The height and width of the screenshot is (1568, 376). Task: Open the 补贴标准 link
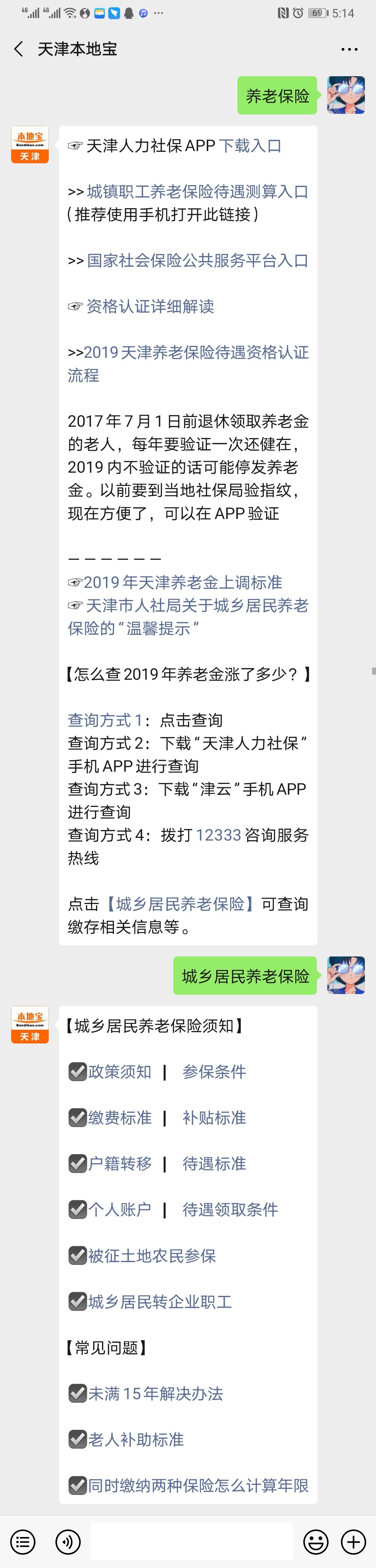point(214,1118)
